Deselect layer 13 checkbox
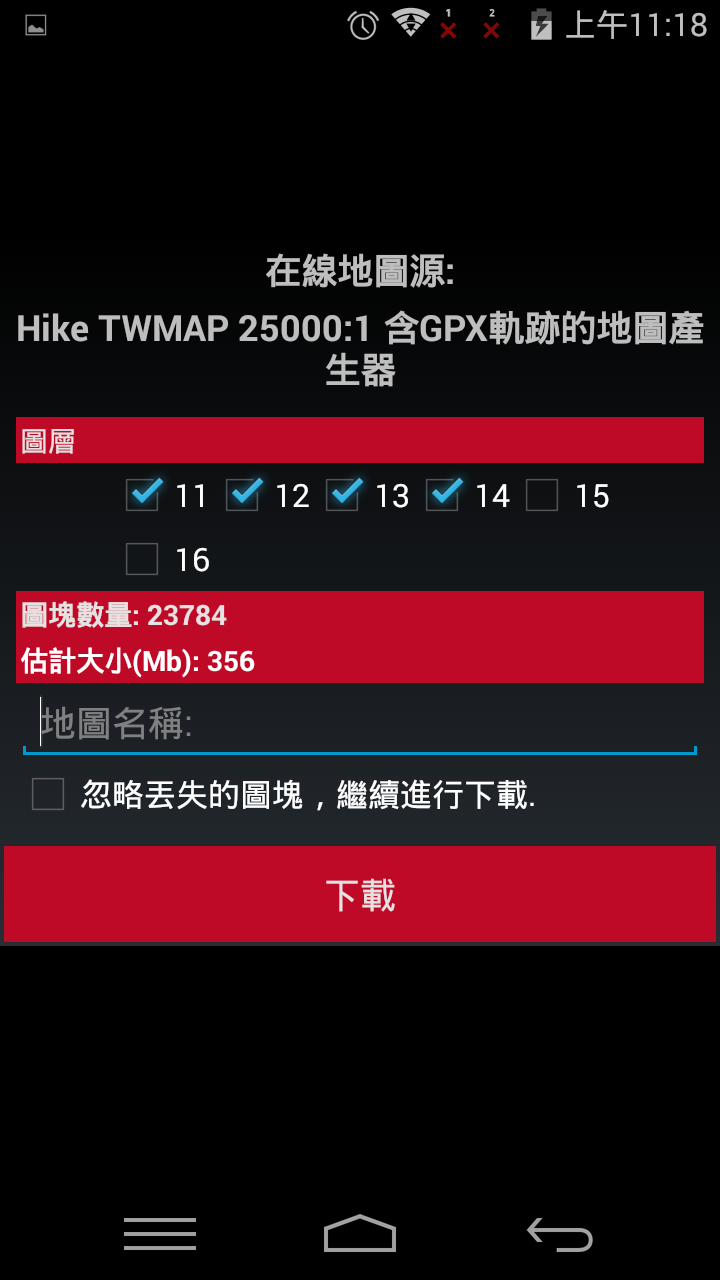The image size is (720, 1280). (343, 495)
